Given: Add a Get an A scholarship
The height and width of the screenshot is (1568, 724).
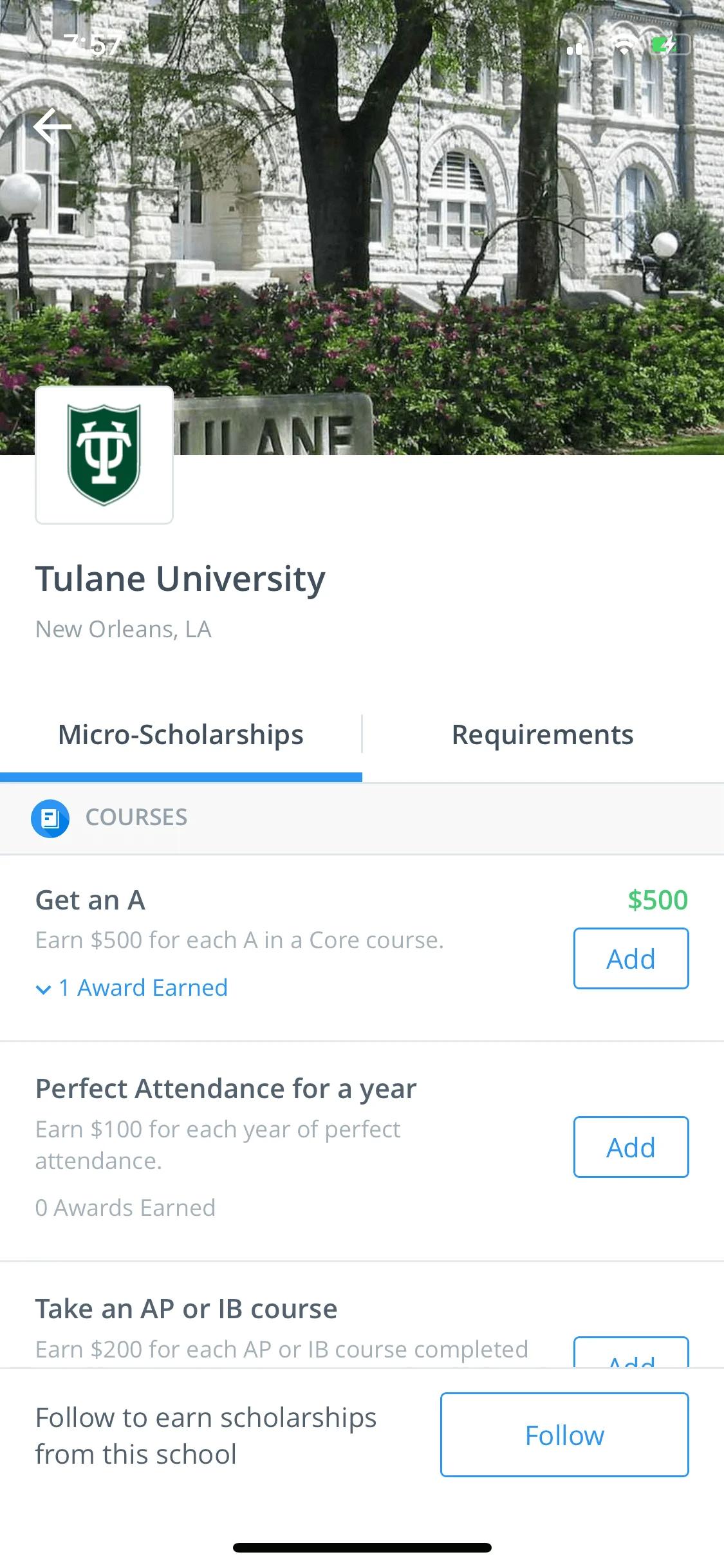Looking at the screenshot, I should point(631,958).
